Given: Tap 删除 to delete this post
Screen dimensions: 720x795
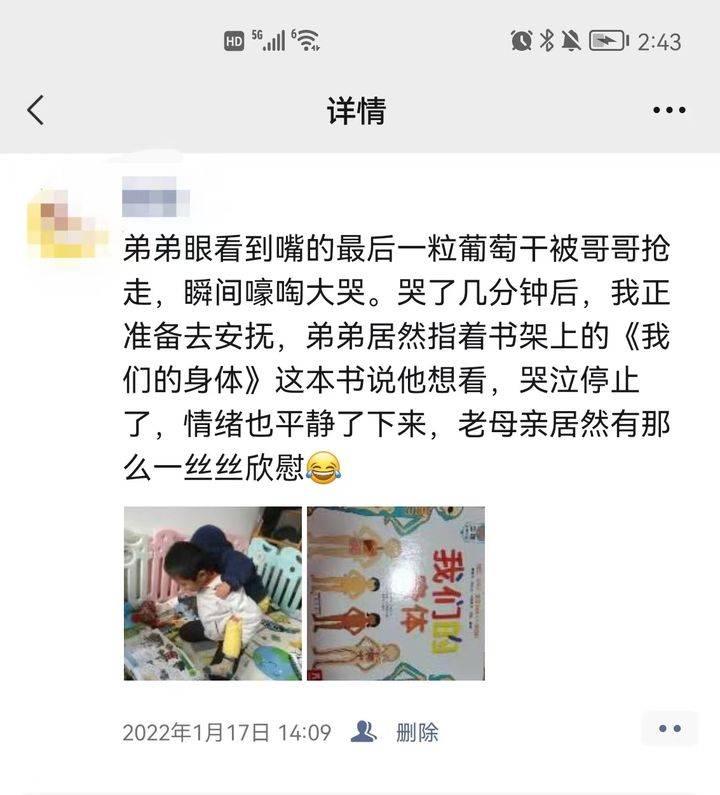Looking at the screenshot, I should pos(417,733).
